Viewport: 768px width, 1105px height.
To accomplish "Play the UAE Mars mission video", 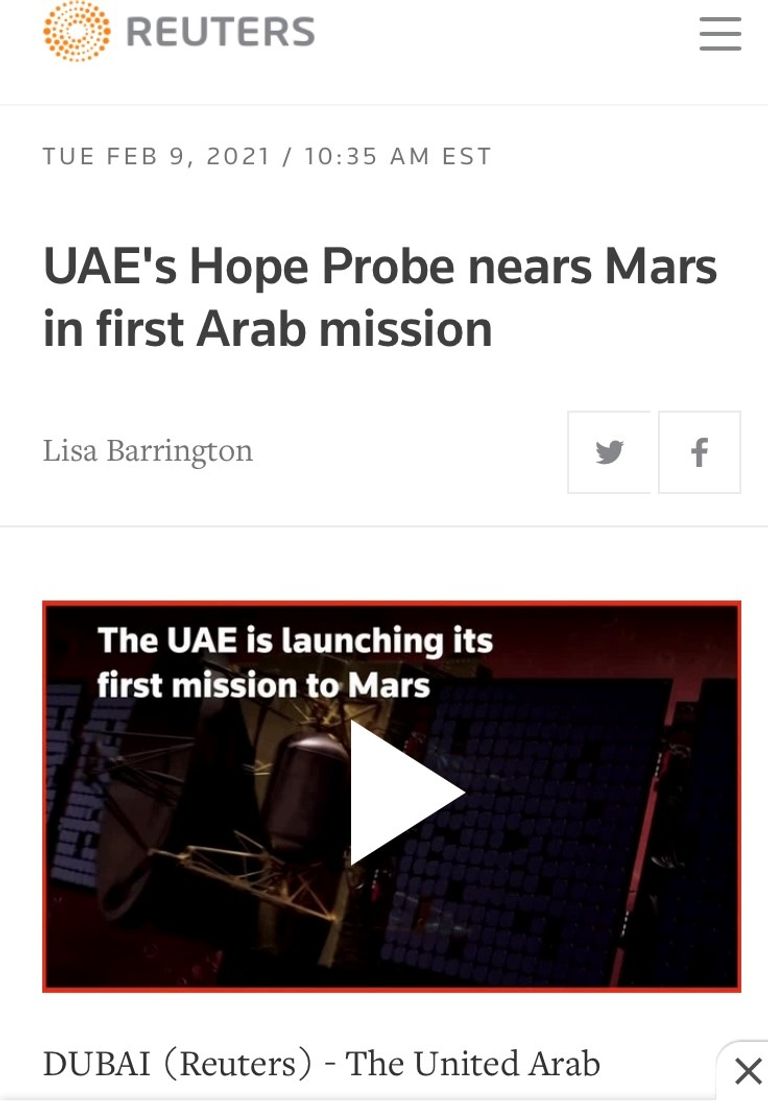I will coord(406,793).
